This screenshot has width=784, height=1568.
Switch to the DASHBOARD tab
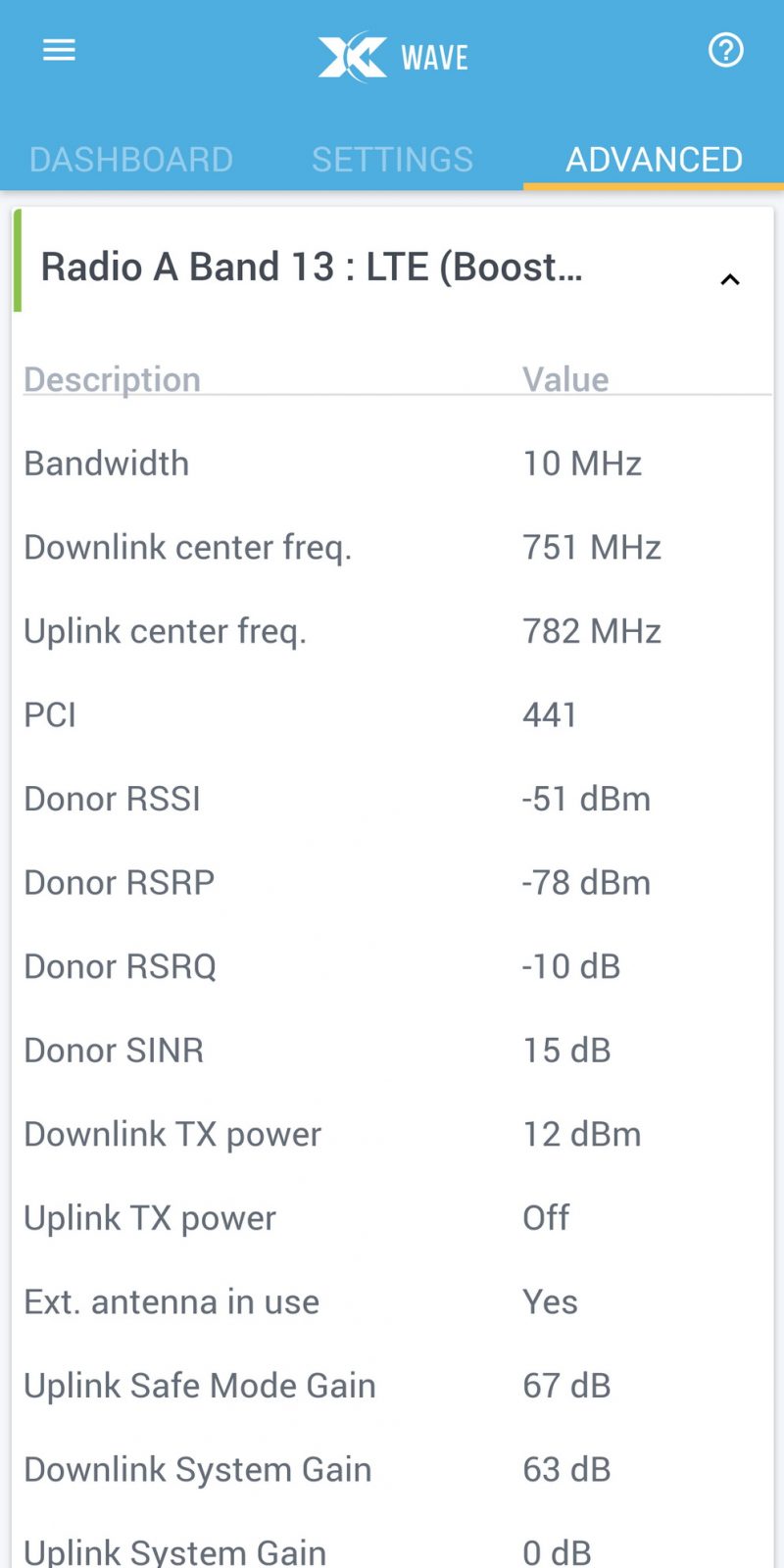pos(131,159)
